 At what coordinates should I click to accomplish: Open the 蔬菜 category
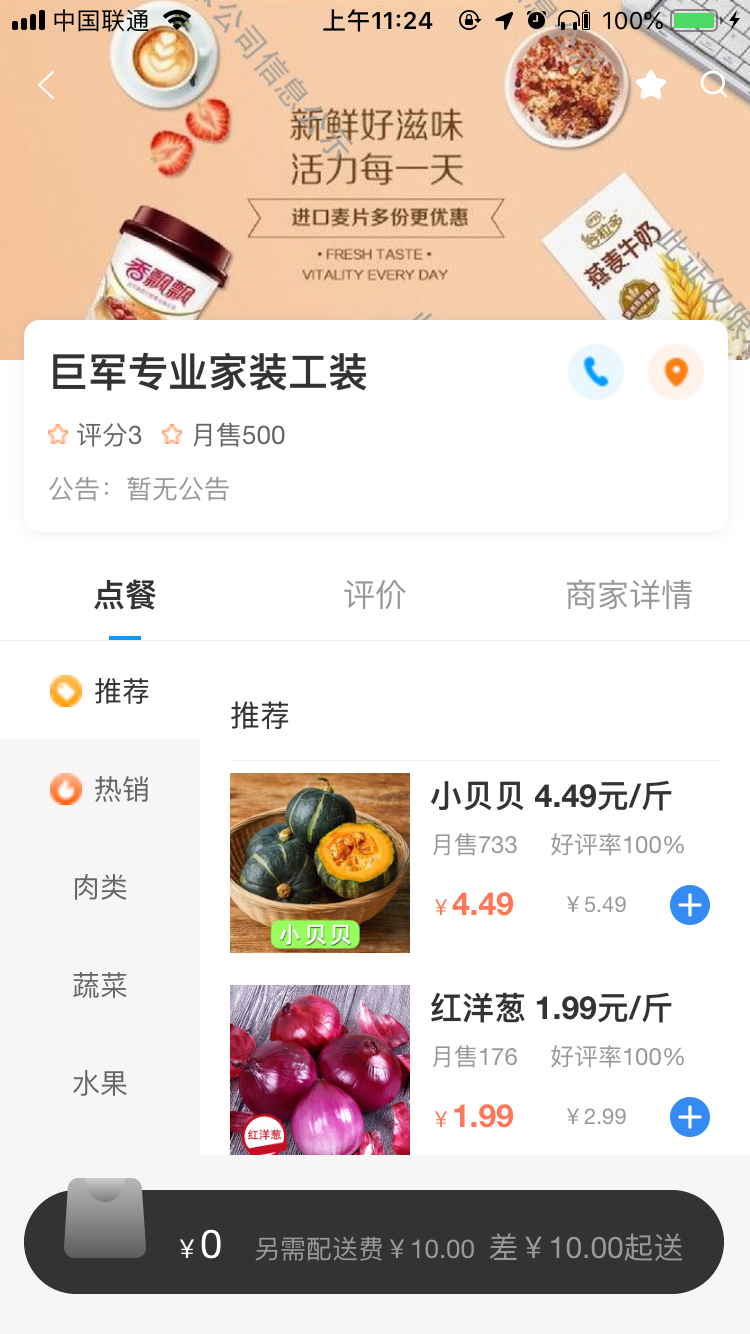pyautogui.click(x=100, y=985)
